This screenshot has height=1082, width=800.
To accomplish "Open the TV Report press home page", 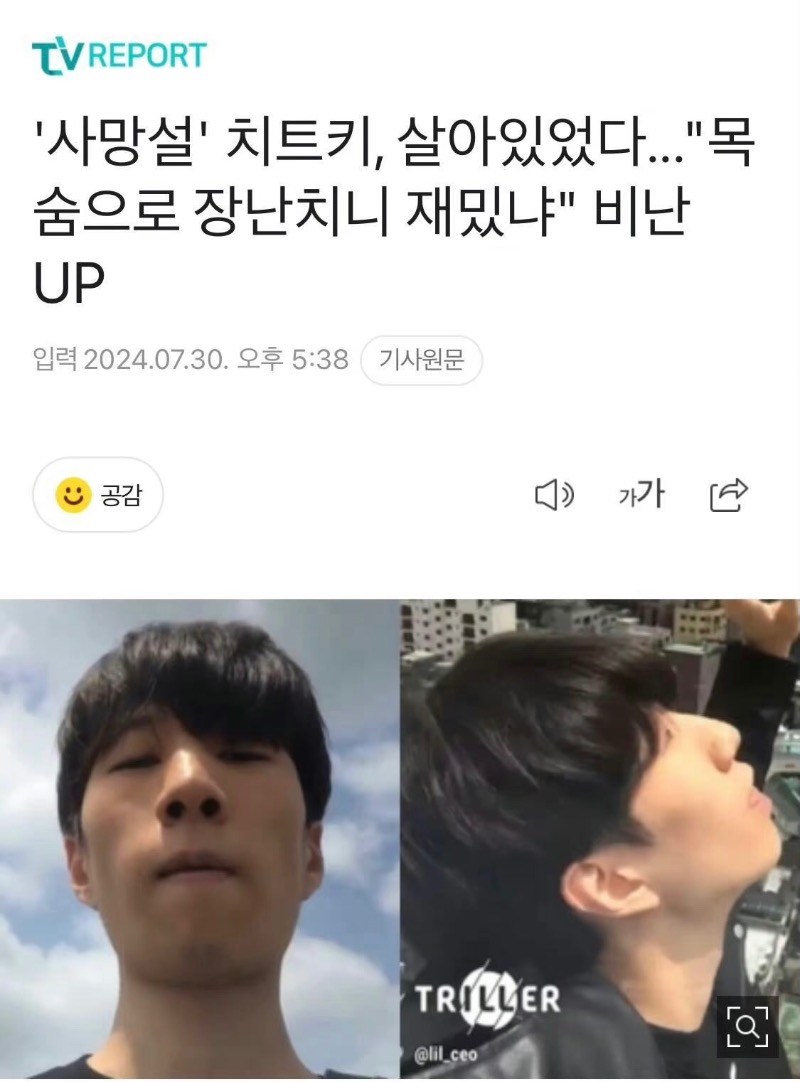I will pyautogui.click(x=118, y=56).
